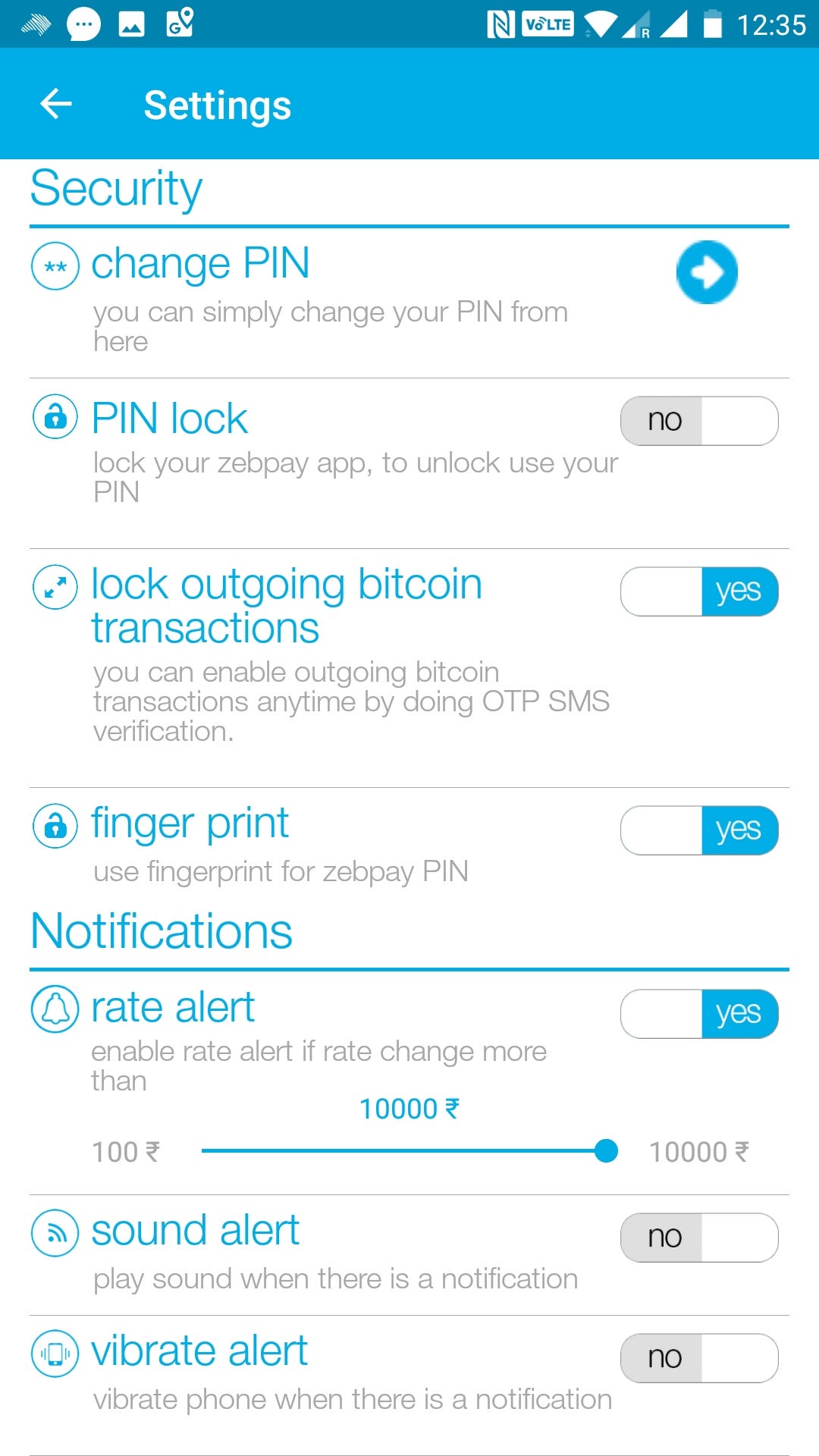Disable the finger print toggle
The height and width of the screenshot is (1456, 819).
[x=699, y=830]
